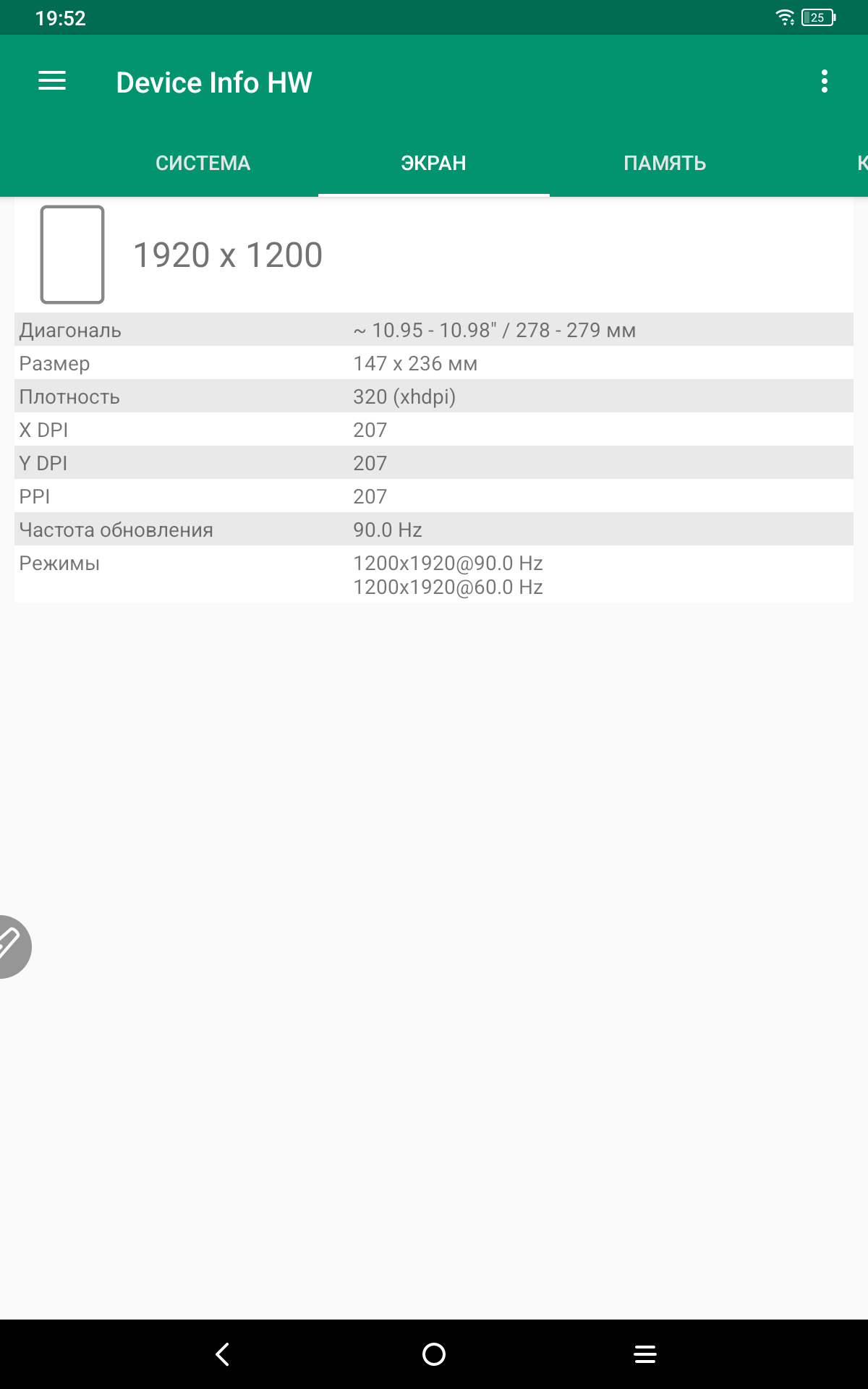The height and width of the screenshot is (1389, 868).
Task: Open the hamburger drawer menu
Action: [x=52, y=81]
